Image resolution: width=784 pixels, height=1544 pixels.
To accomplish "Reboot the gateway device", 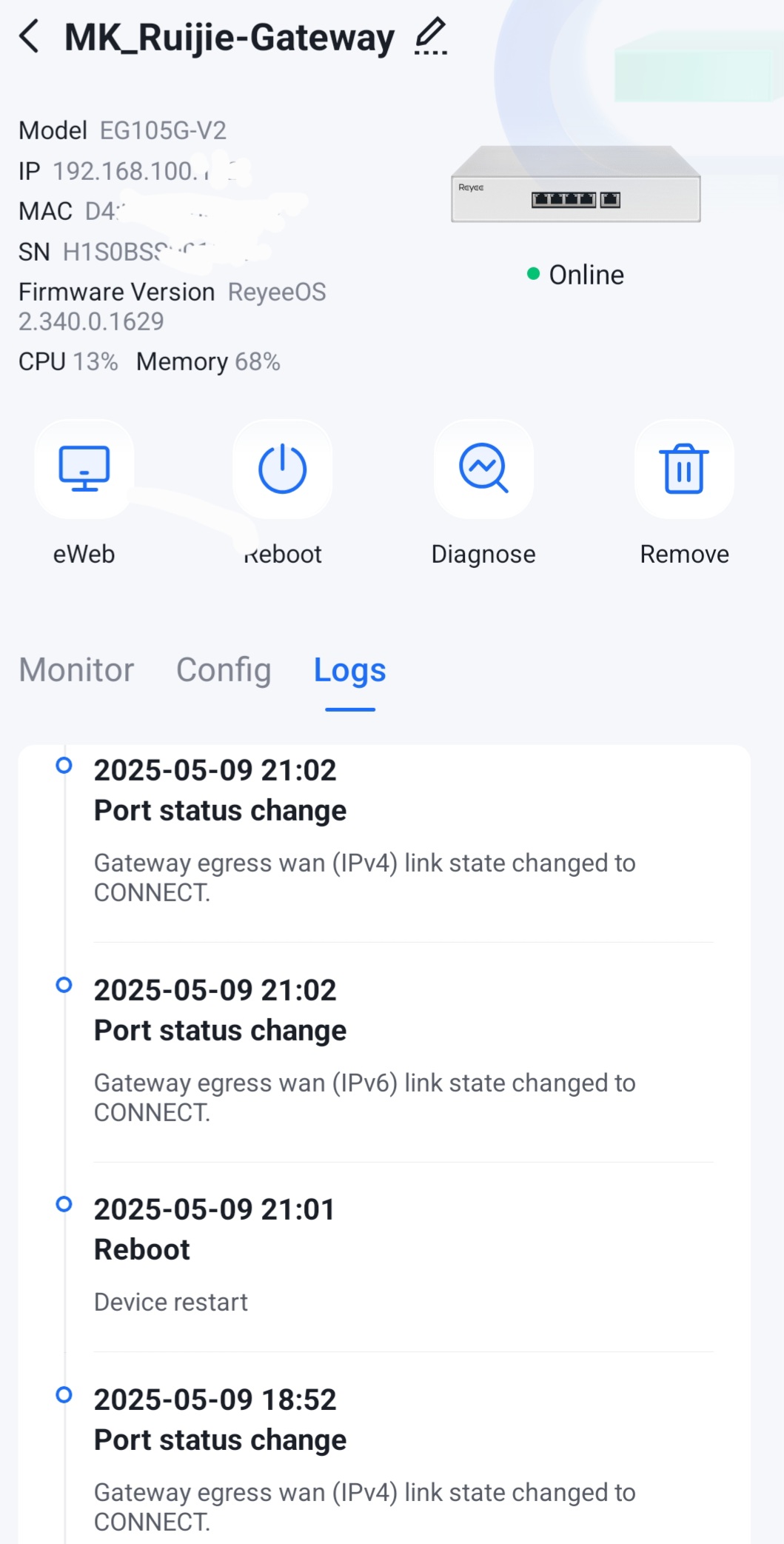I will tap(282, 469).
